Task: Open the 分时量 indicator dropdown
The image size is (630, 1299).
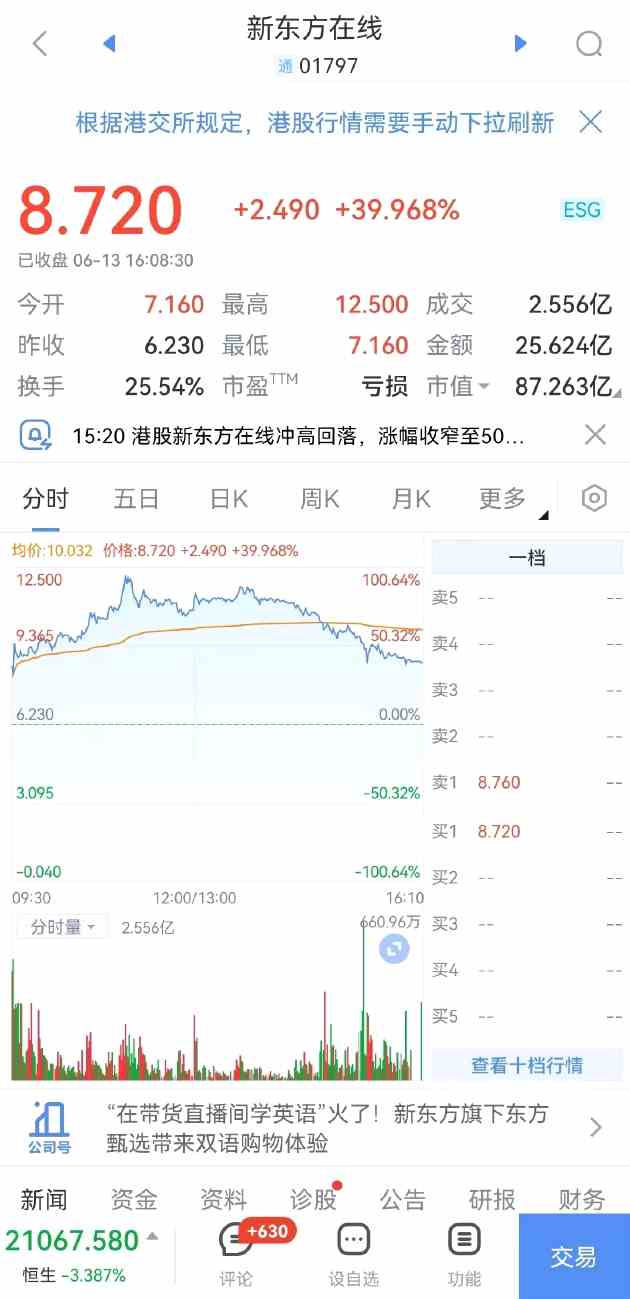Action: pos(62,927)
